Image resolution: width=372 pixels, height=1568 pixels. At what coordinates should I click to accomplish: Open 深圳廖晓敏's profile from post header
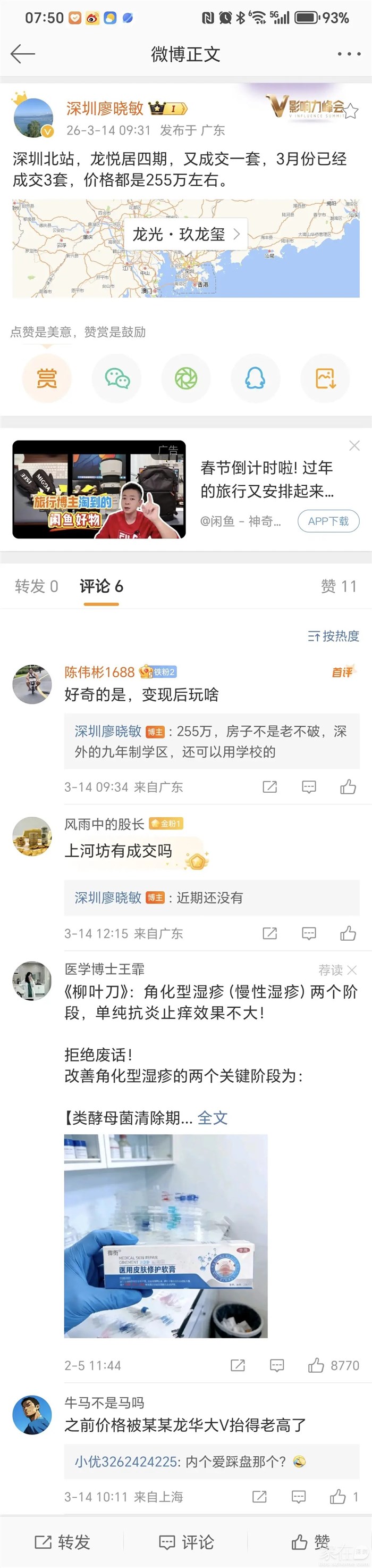point(105,109)
